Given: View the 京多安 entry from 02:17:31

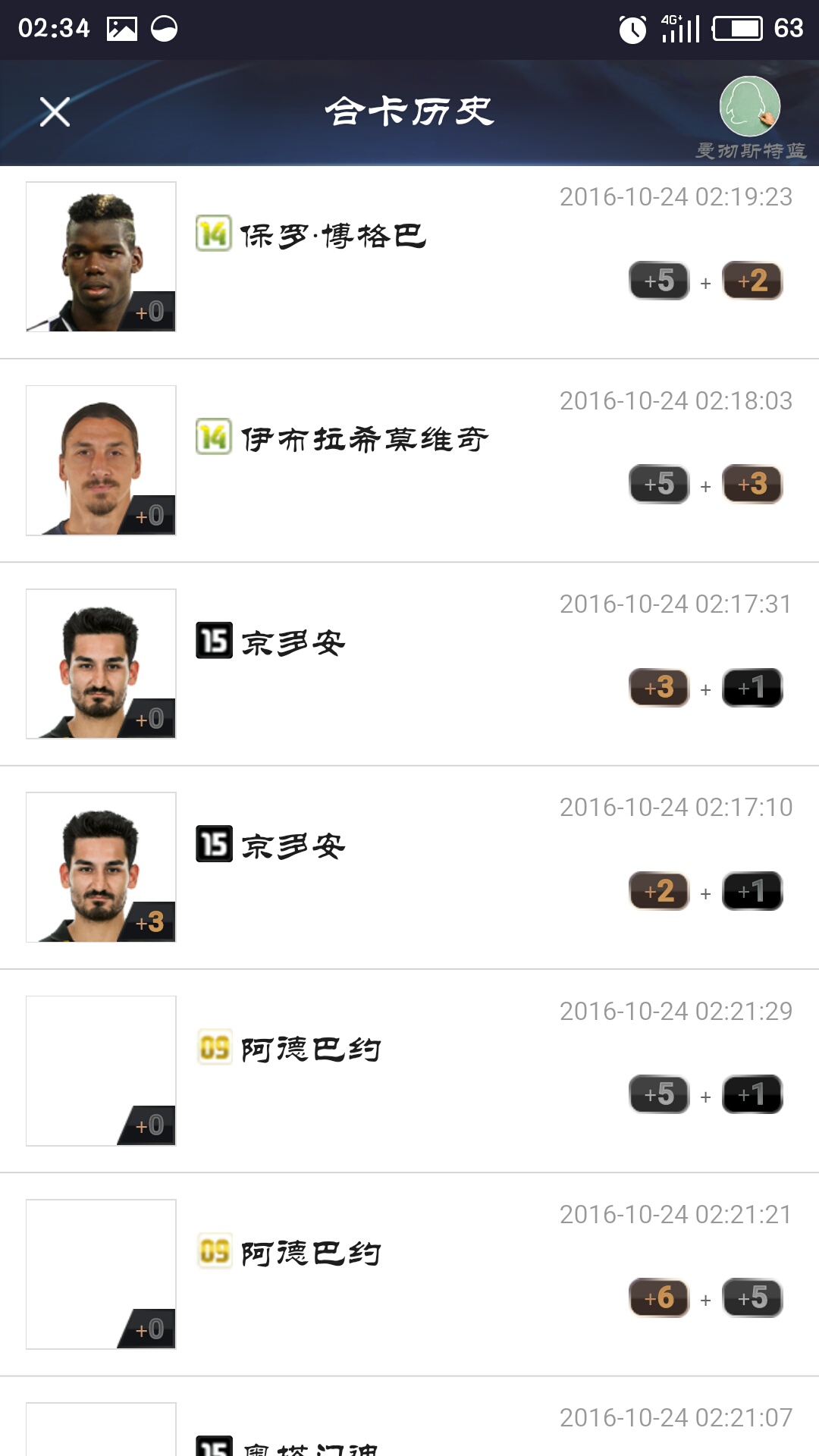Looking at the screenshot, I should pos(409,664).
